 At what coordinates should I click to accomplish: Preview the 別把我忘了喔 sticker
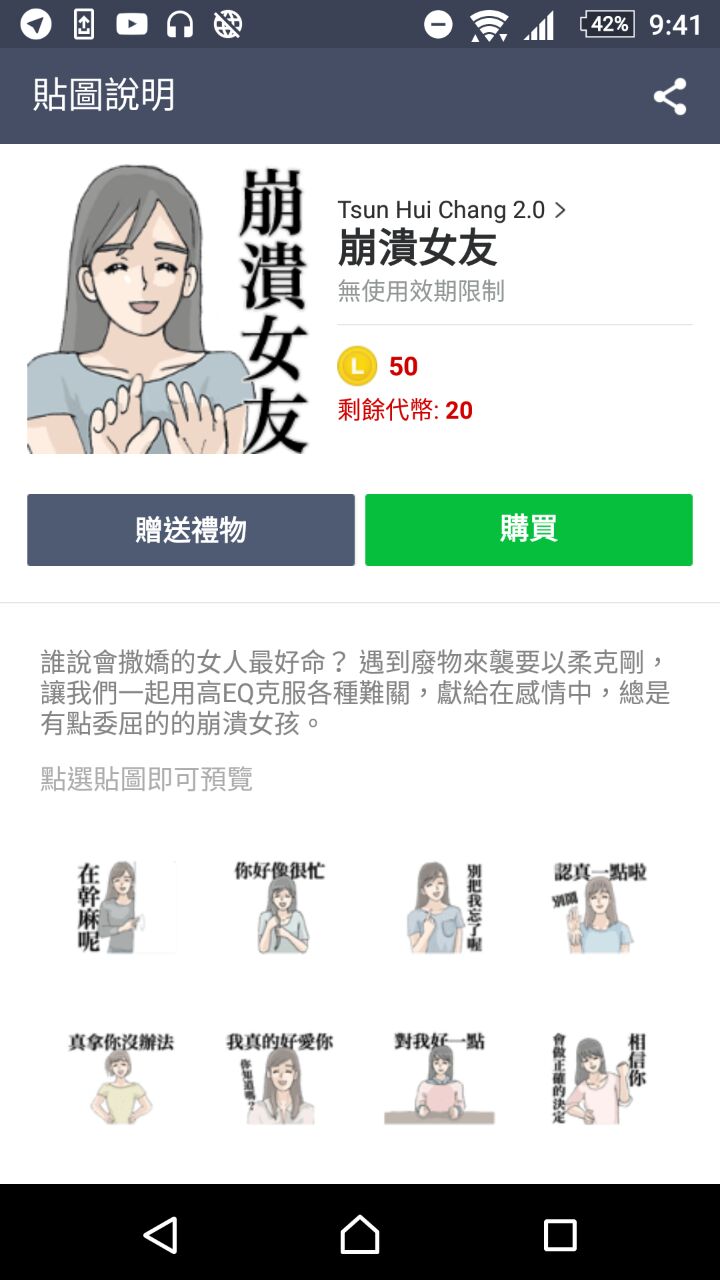click(440, 906)
